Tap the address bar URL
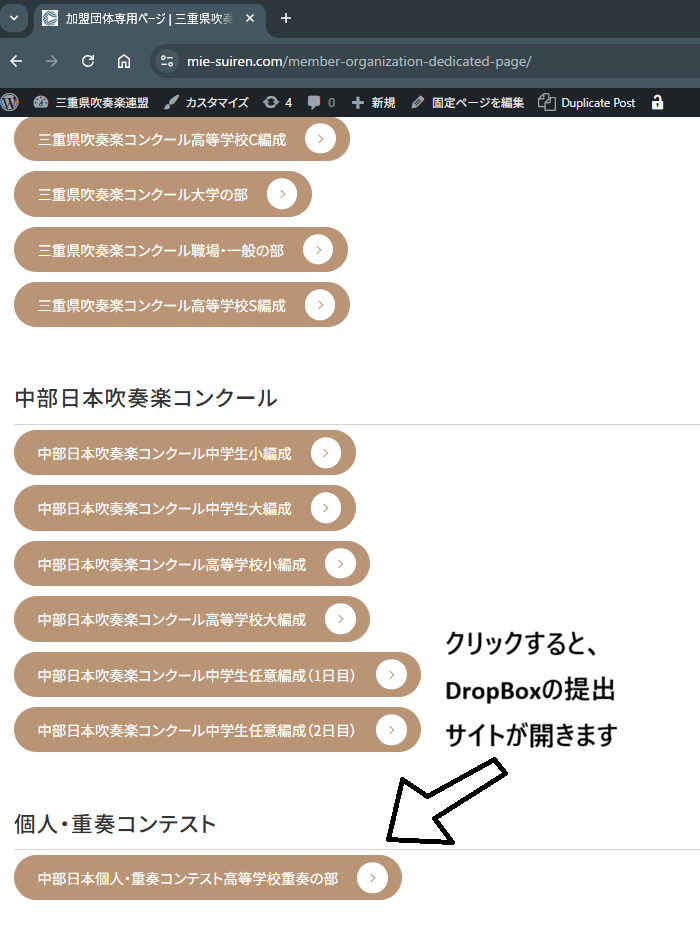This screenshot has height=931, width=700. tap(358, 61)
